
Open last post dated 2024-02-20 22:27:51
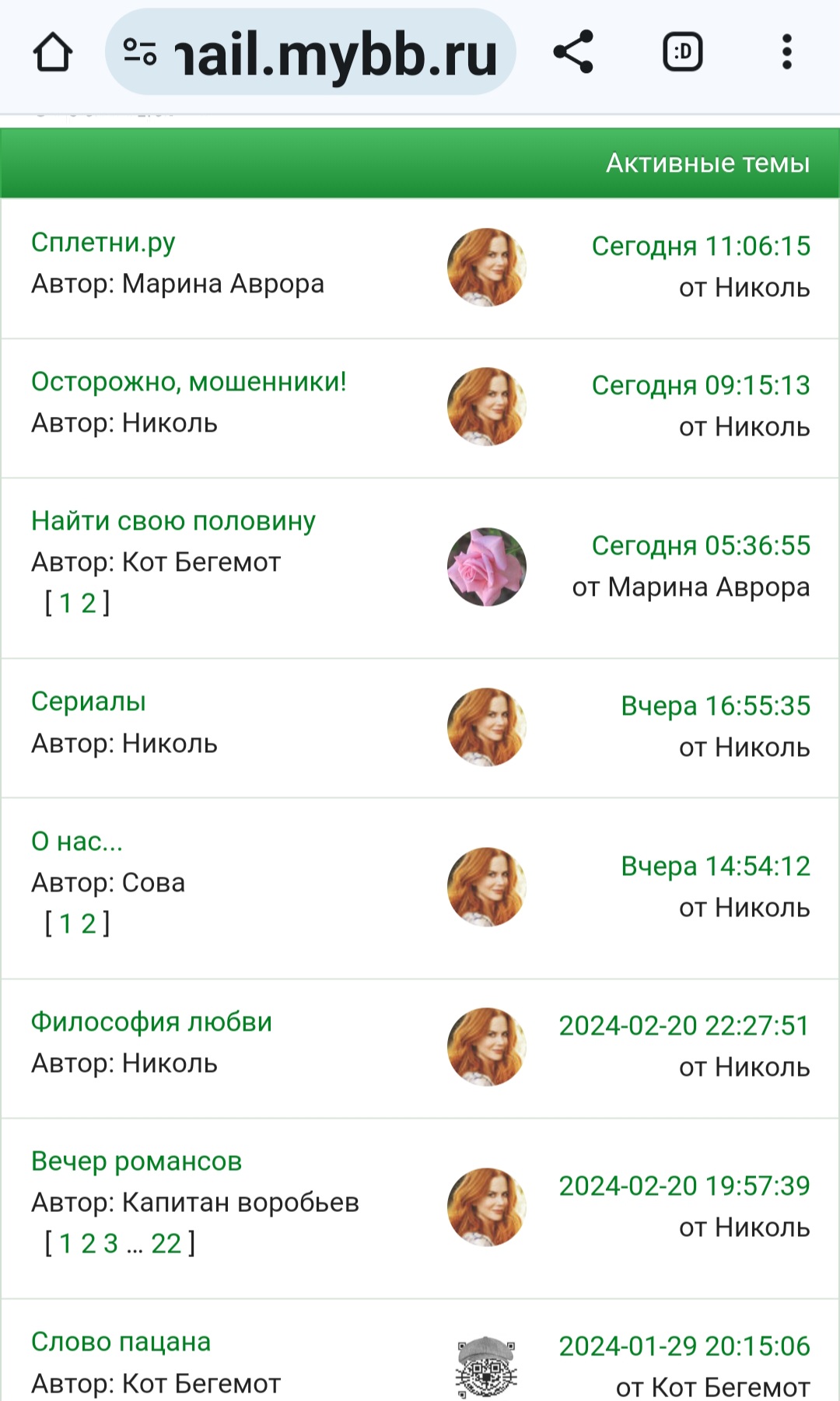pyautogui.click(x=684, y=1026)
